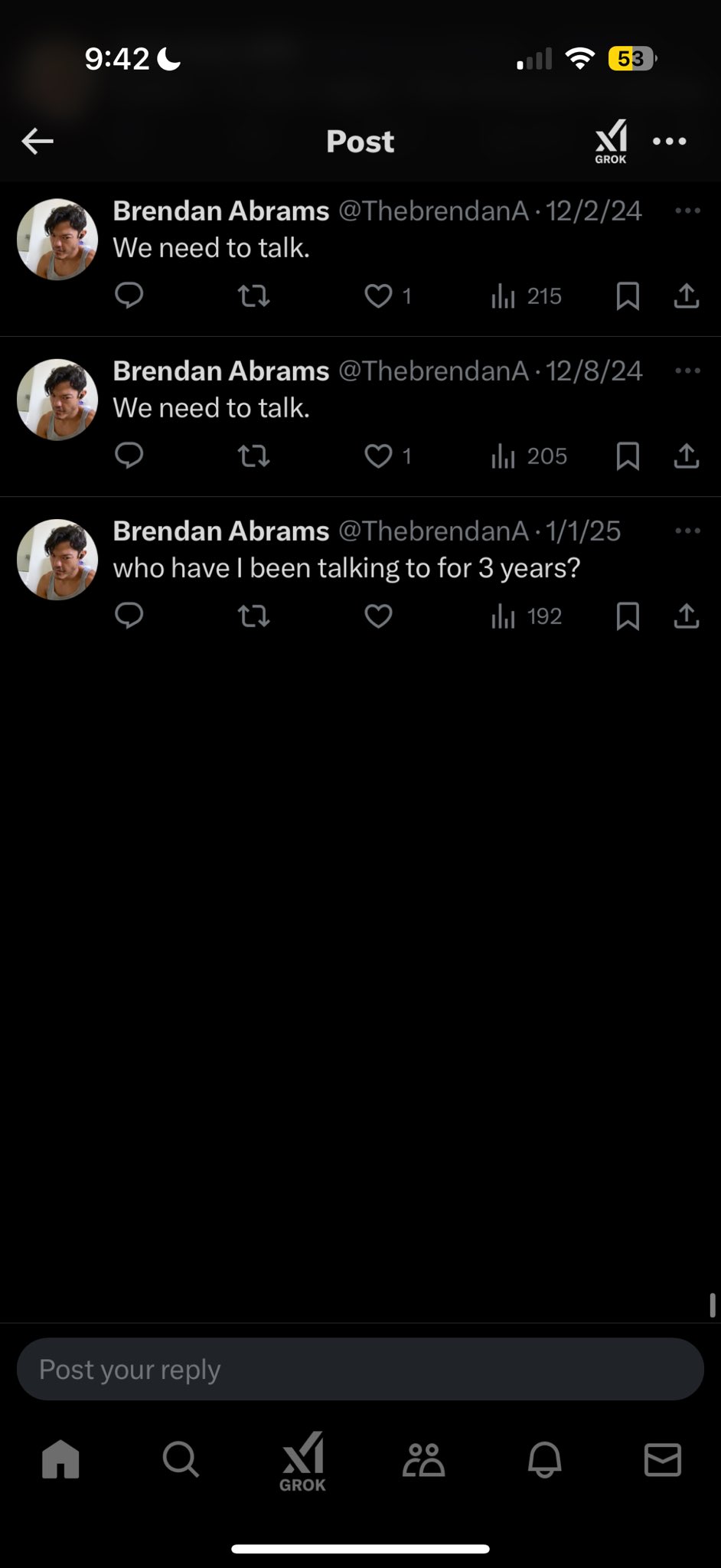
Task: Switch to the Communities tab
Action: coord(423,1459)
